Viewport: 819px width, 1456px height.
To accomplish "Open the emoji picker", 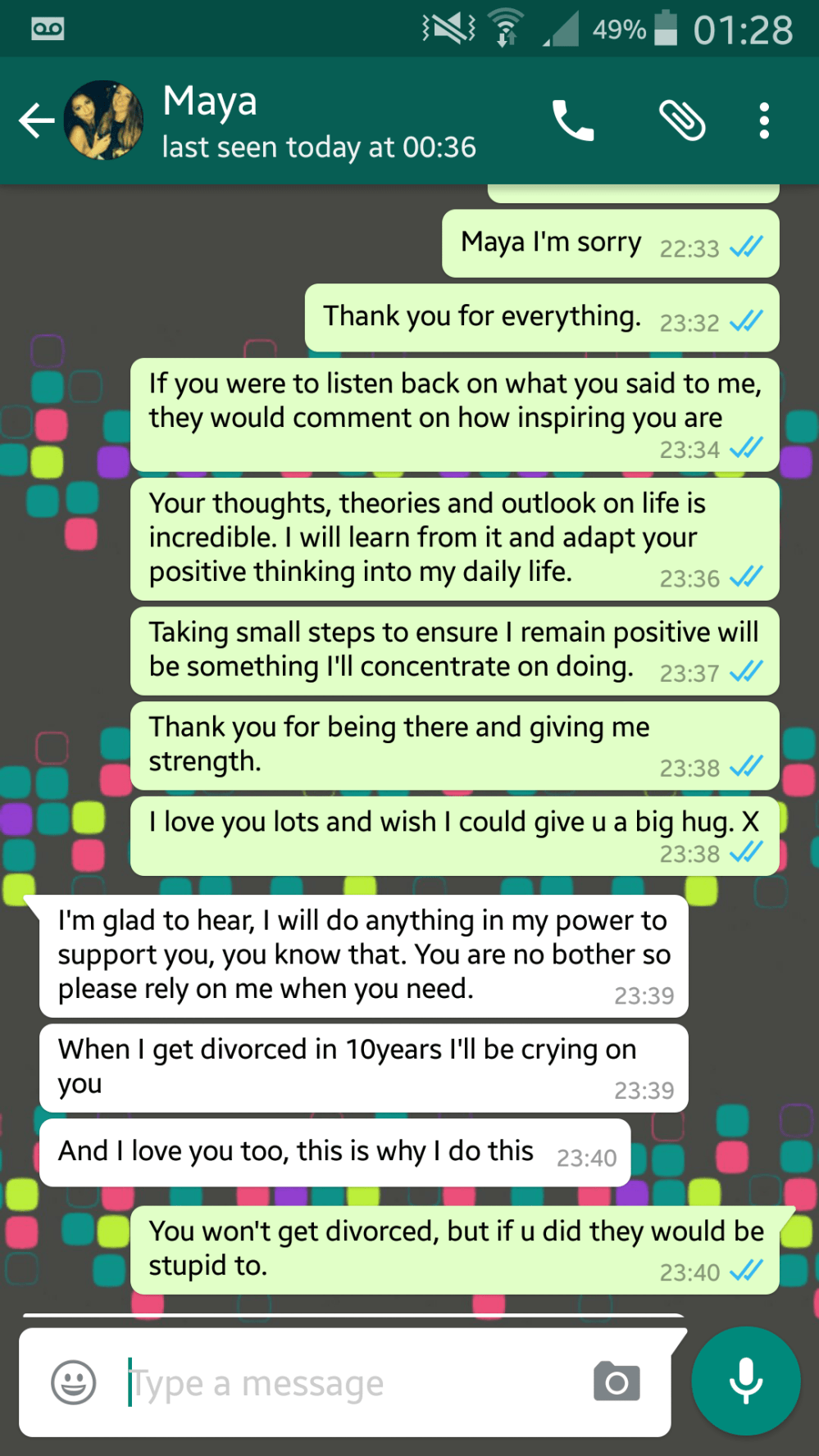I will (x=74, y=1383).
